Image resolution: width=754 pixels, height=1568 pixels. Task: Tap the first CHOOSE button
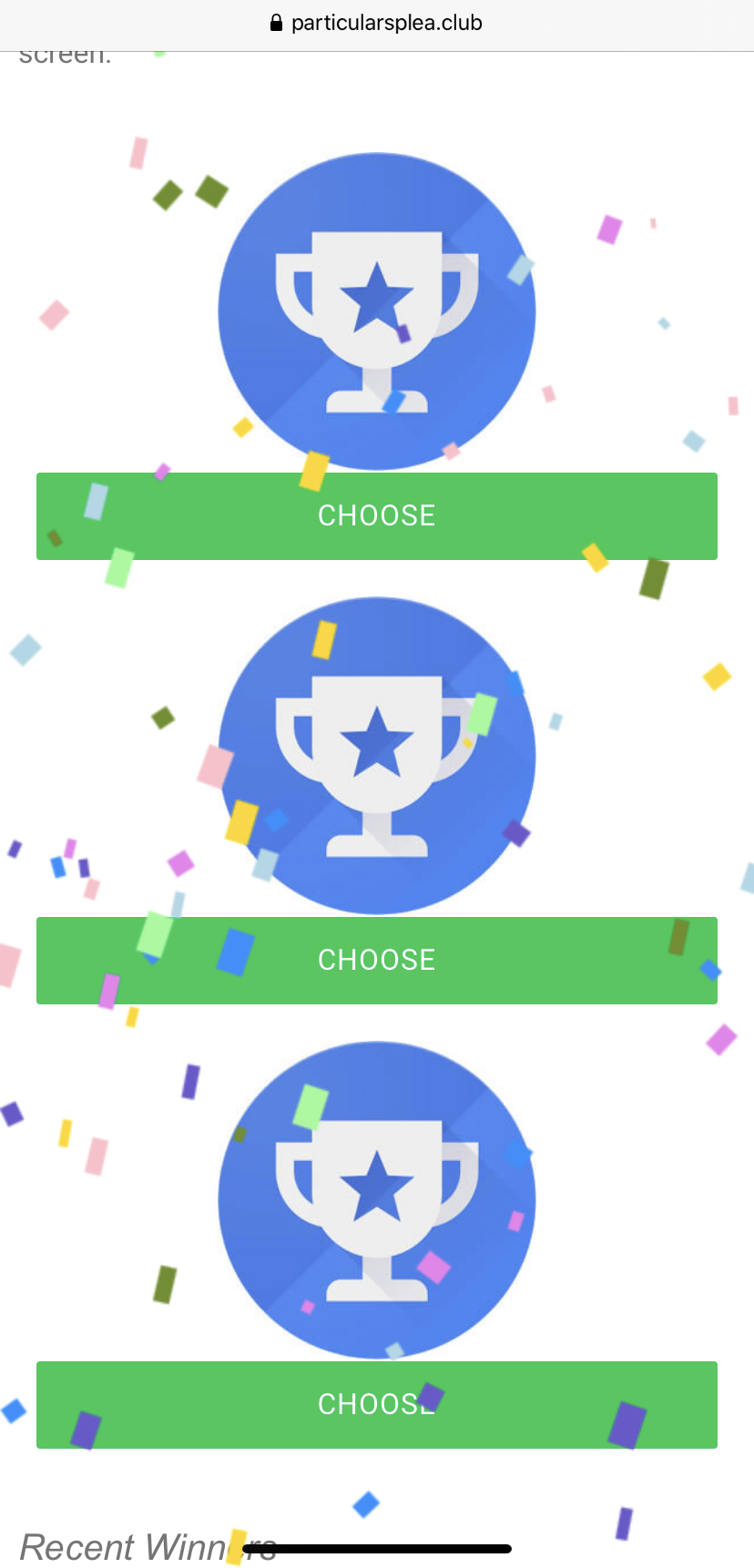tap(377, 516)
